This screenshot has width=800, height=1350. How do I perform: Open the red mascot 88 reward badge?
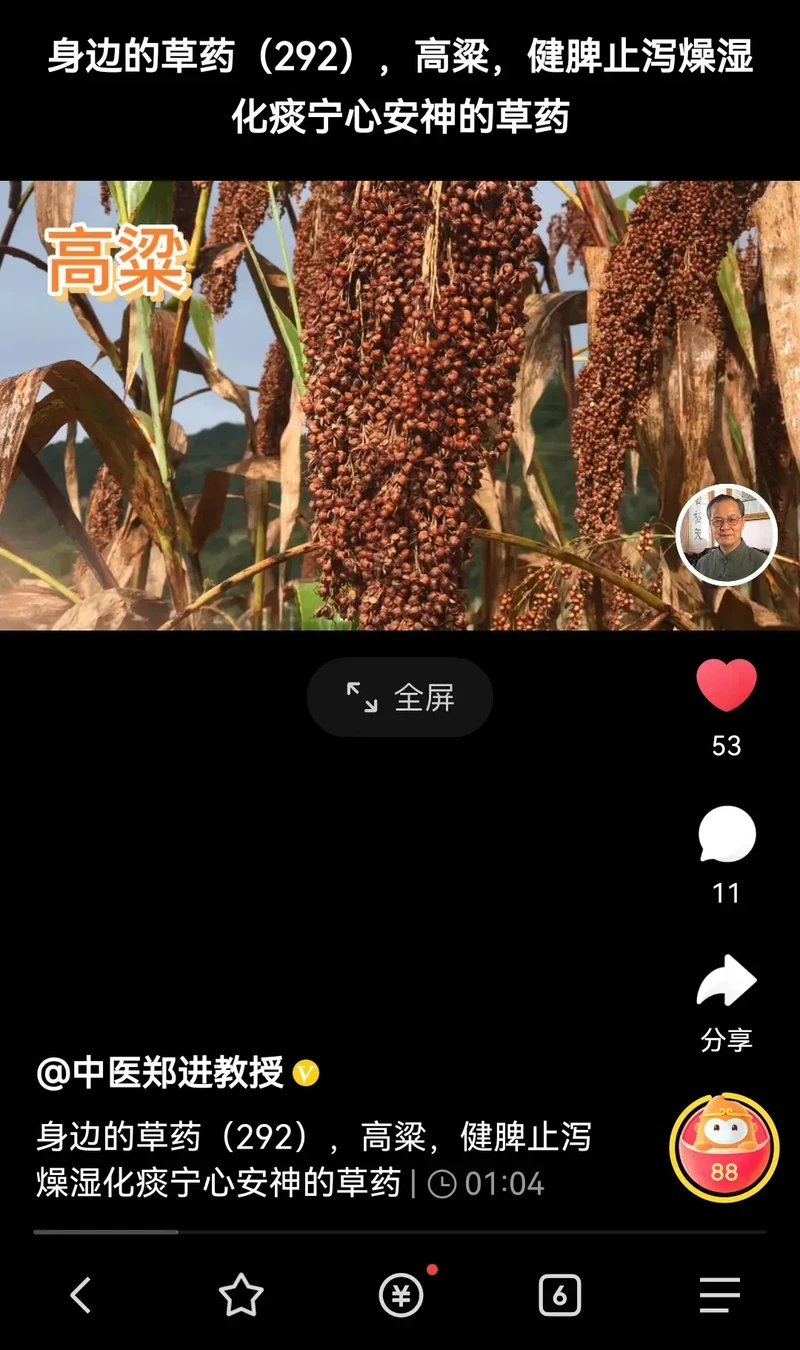coord(724,1148)
